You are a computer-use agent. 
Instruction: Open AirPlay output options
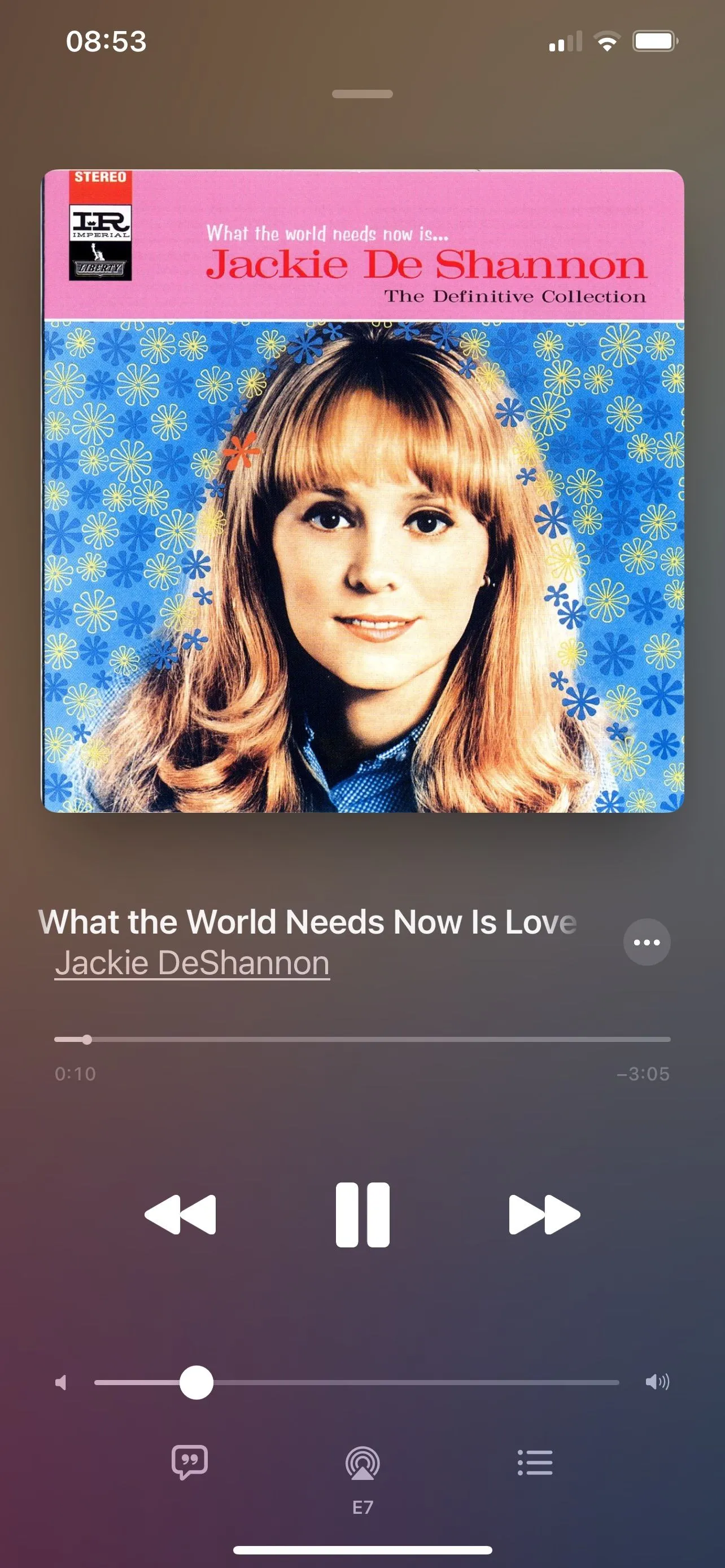point(362,1464)
